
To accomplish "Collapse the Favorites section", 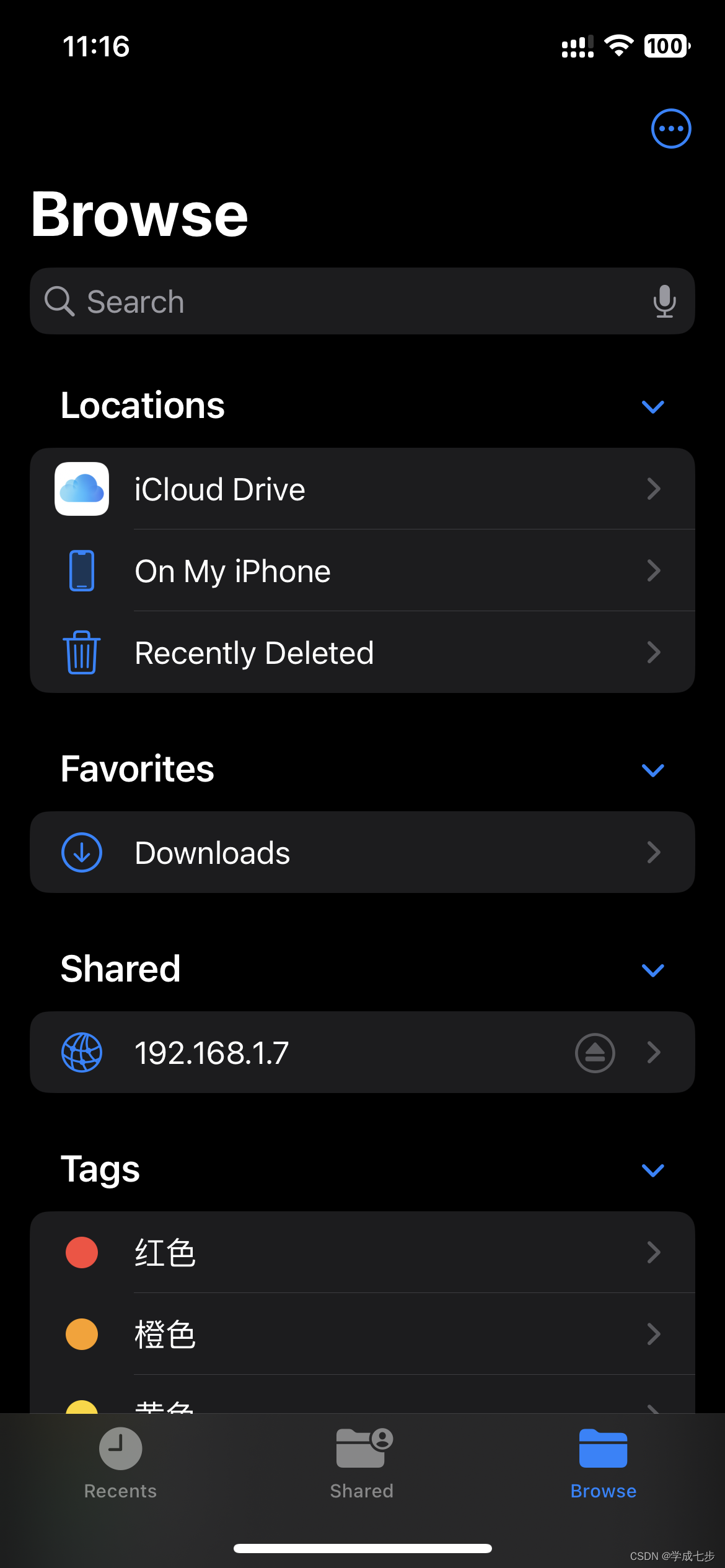I will click(652, 770).
